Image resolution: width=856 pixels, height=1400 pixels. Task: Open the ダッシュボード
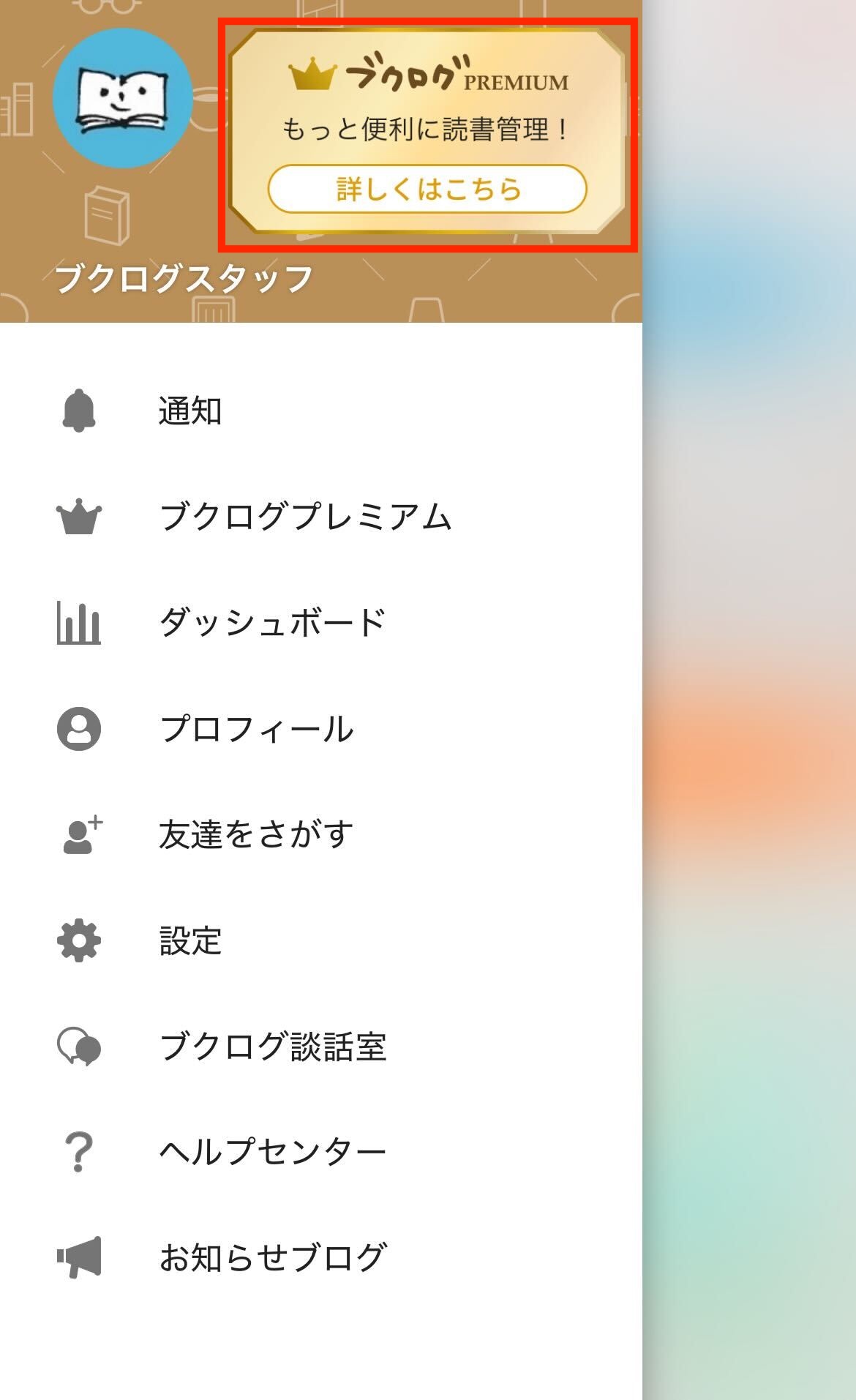(272, 623)
